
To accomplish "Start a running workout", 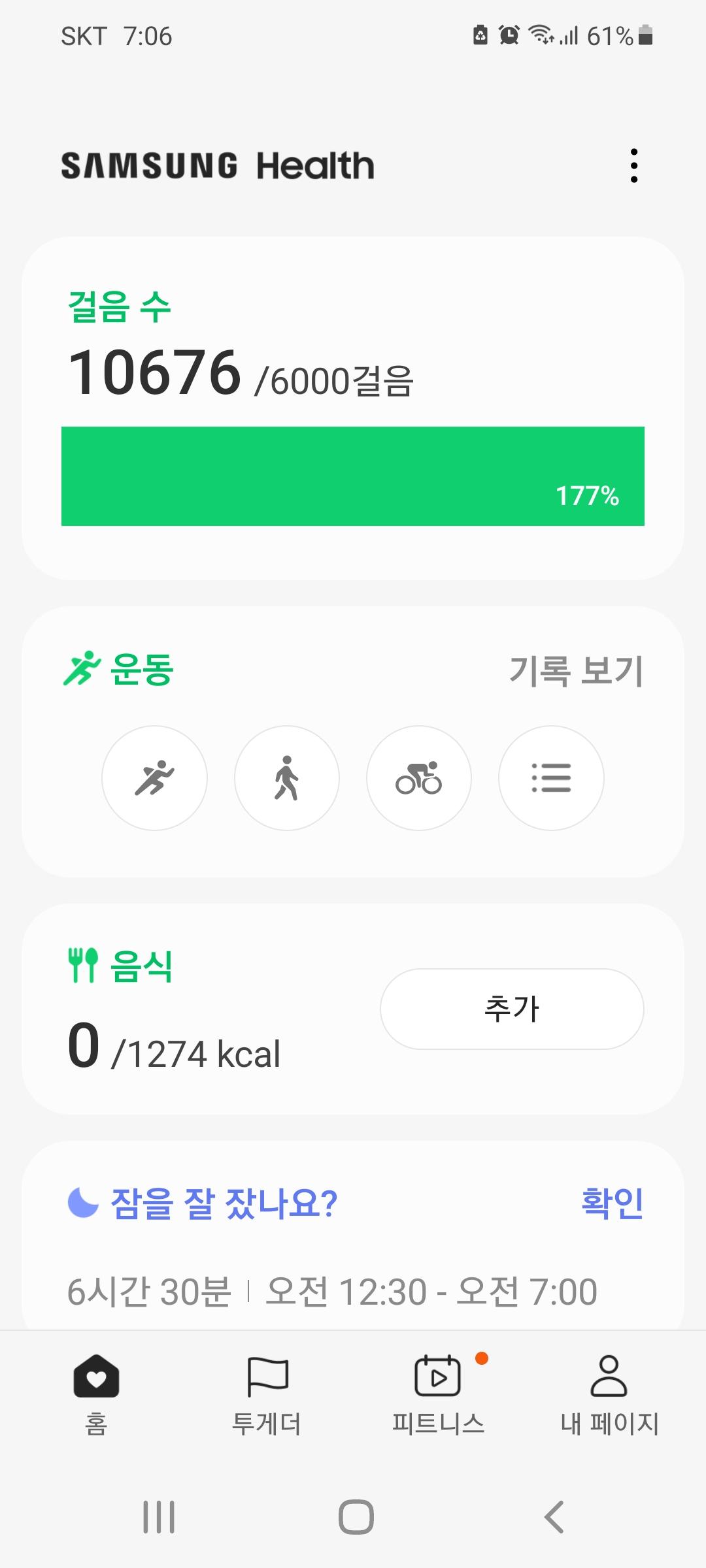I will tap(154, 778).
